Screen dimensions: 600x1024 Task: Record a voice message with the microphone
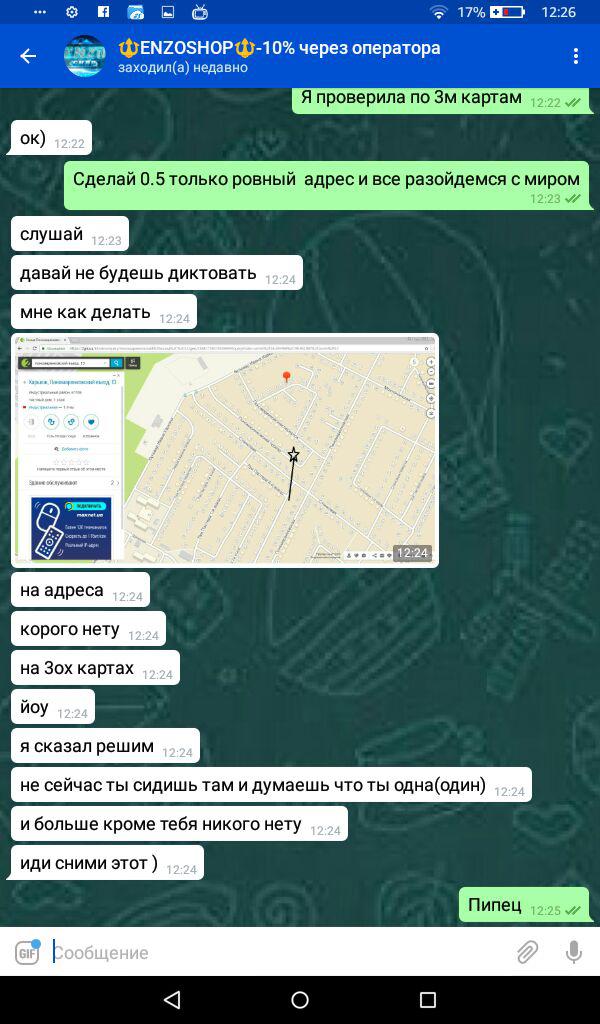pos(574,953)
